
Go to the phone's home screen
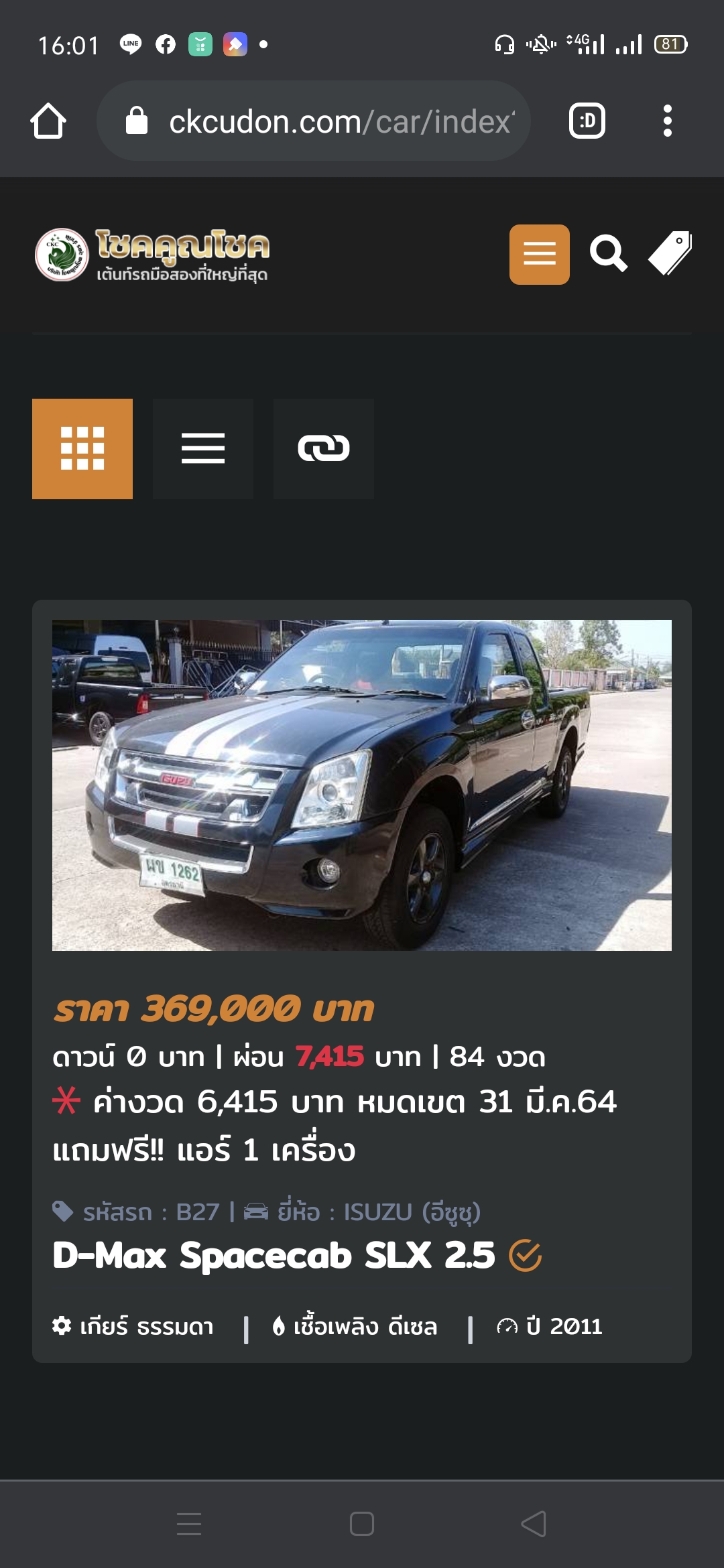point(362,1524)
